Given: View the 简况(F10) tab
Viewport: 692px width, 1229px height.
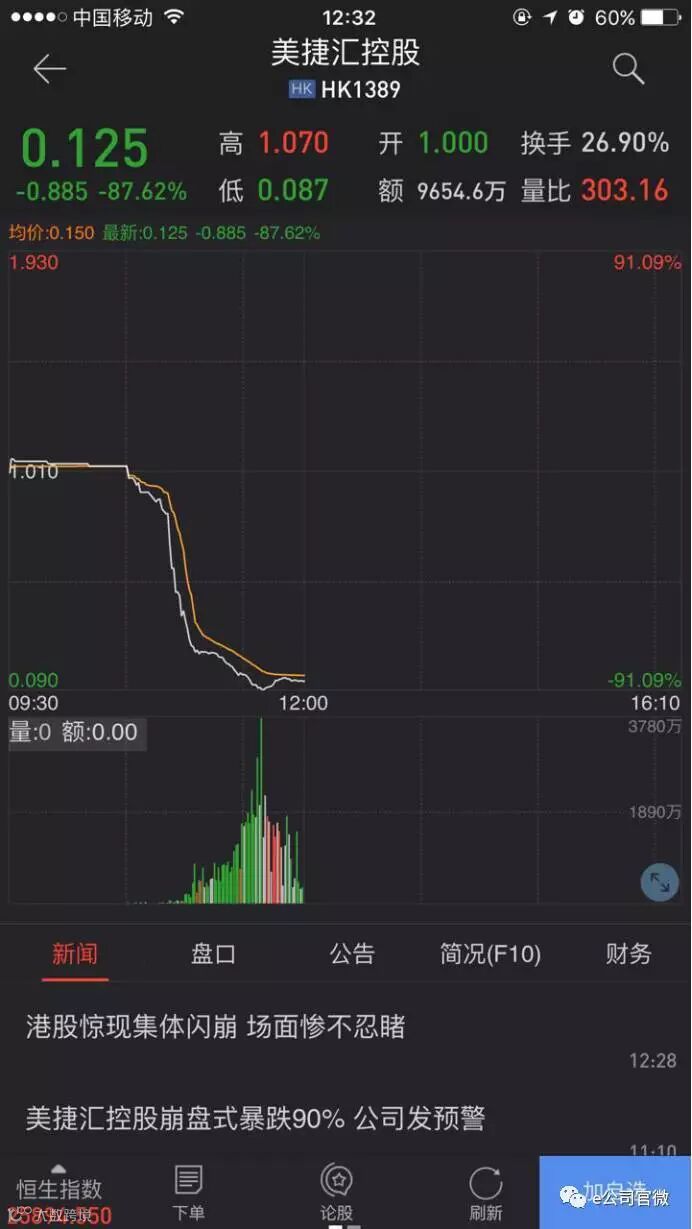Looking at the screenshot, I should pos(490,954).
